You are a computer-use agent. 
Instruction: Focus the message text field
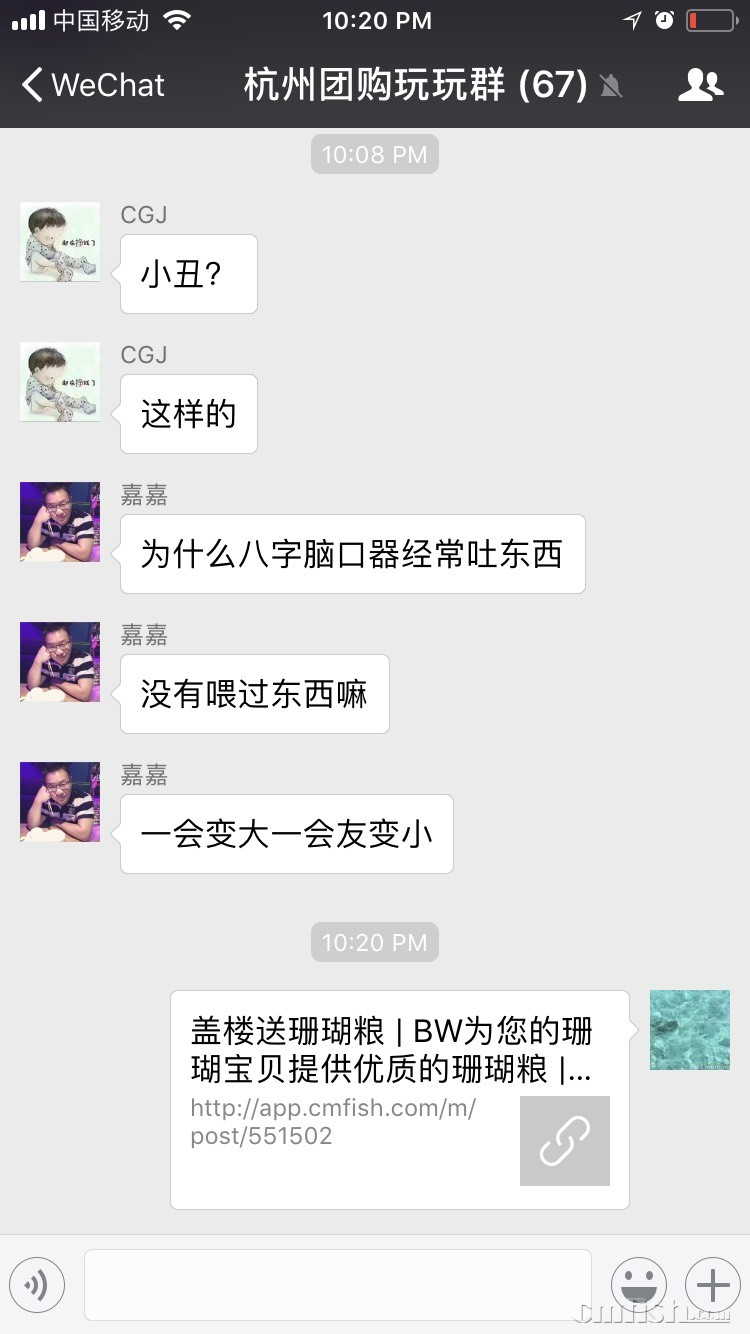[337, 1284]
